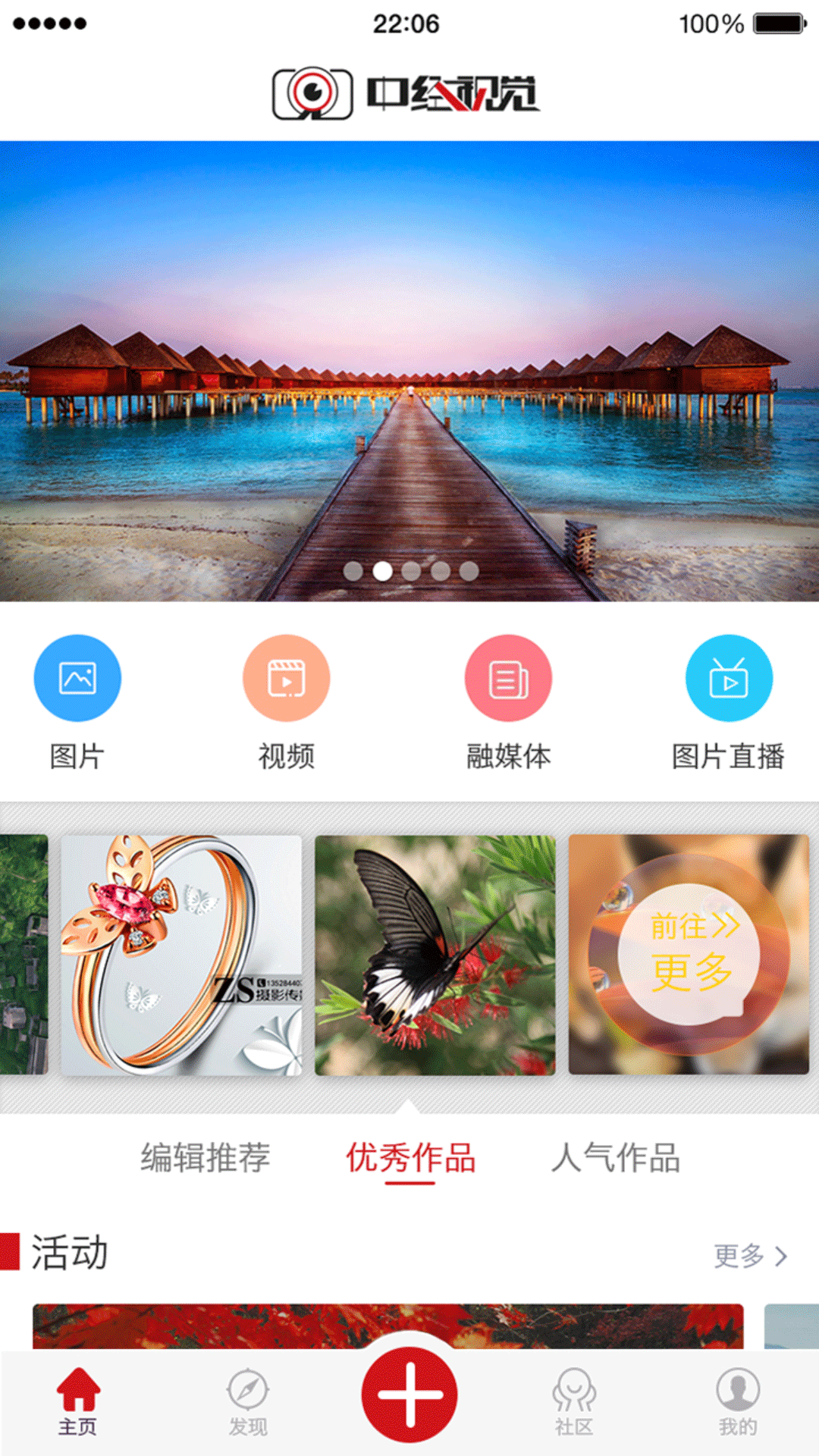Switch to the 编辑推荐 tab

(x=206, y=1158)
